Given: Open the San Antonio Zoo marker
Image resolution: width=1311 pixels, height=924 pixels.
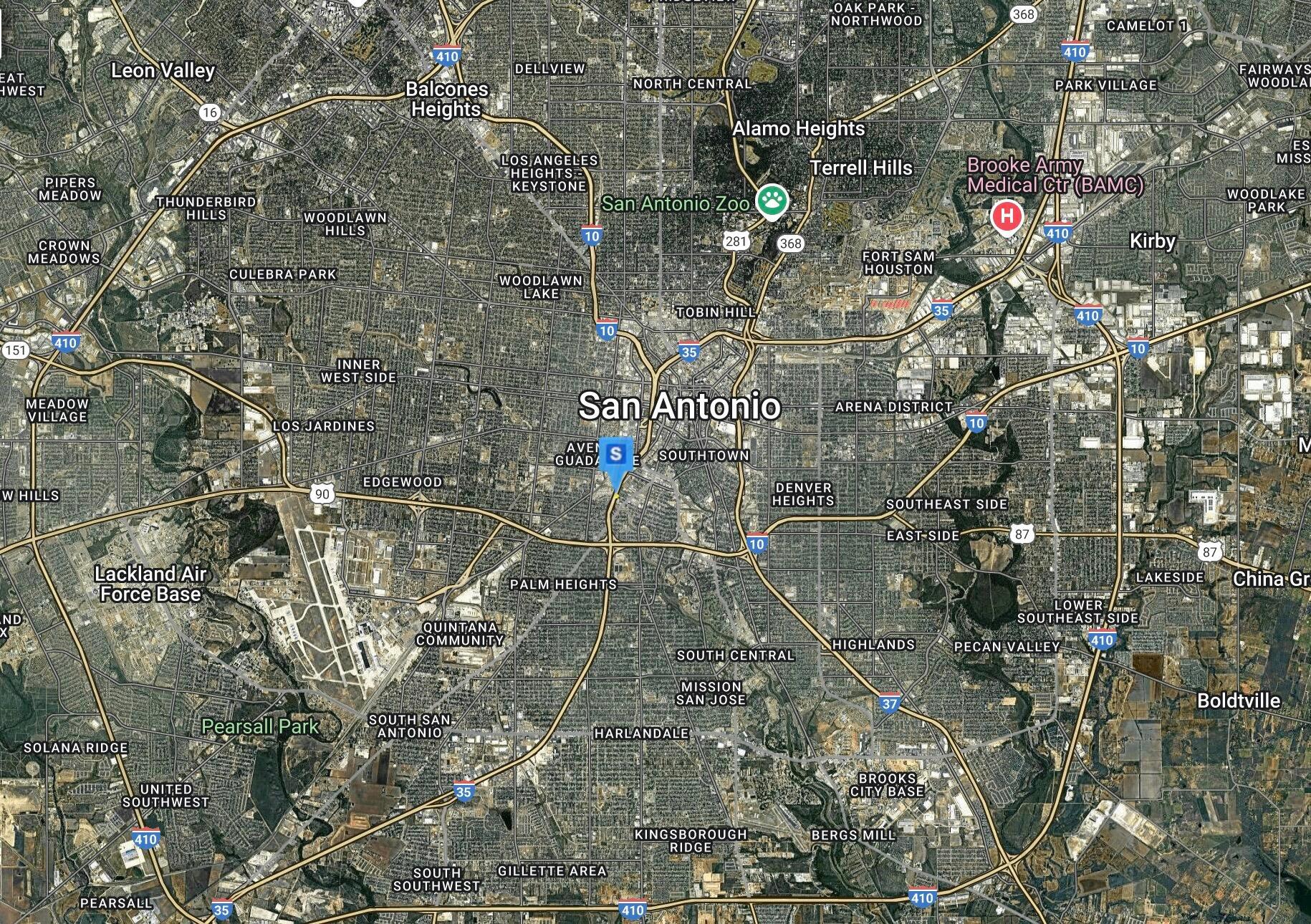Looking at the screenshot, I should (773, 201).
